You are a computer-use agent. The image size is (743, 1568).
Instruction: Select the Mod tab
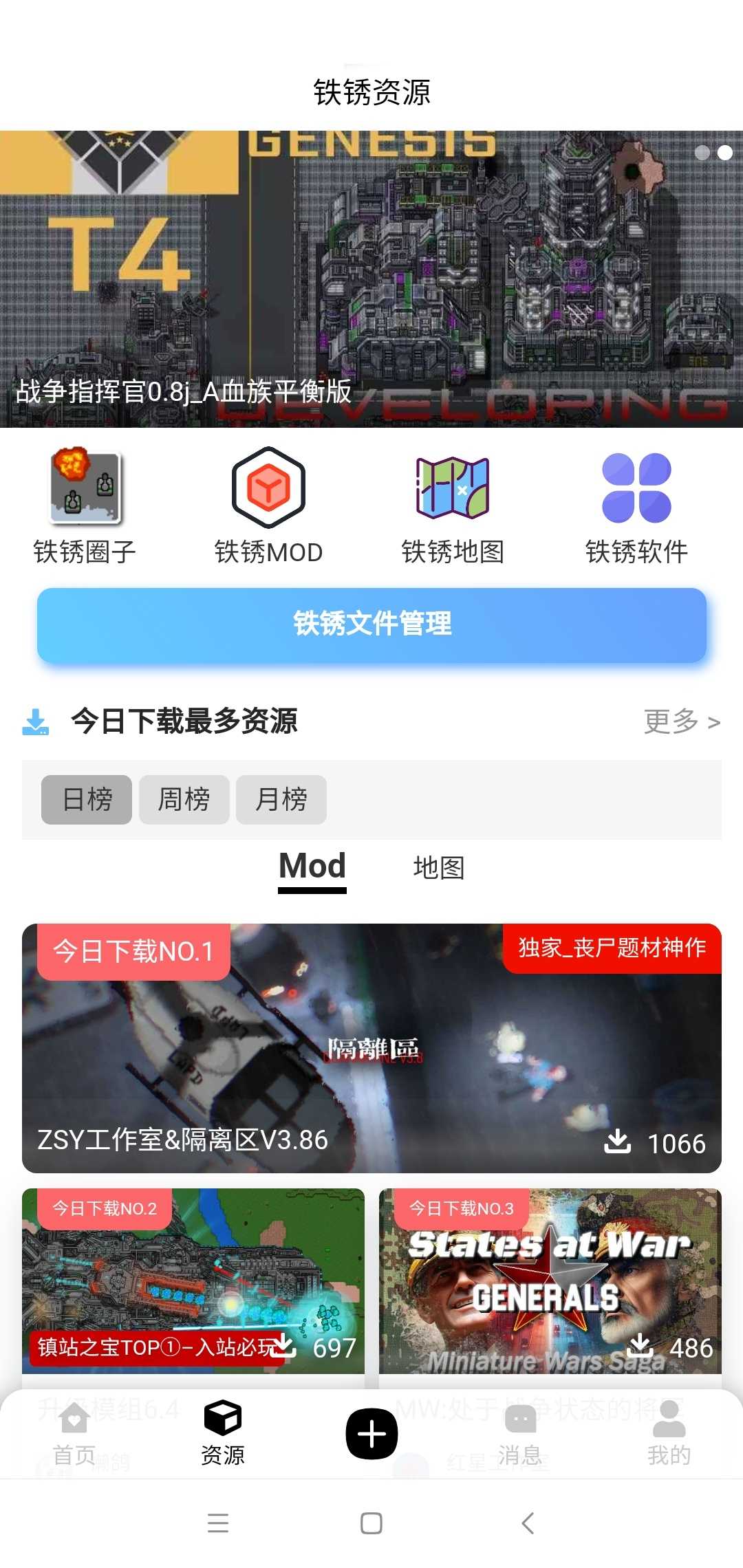pos(312,867)
